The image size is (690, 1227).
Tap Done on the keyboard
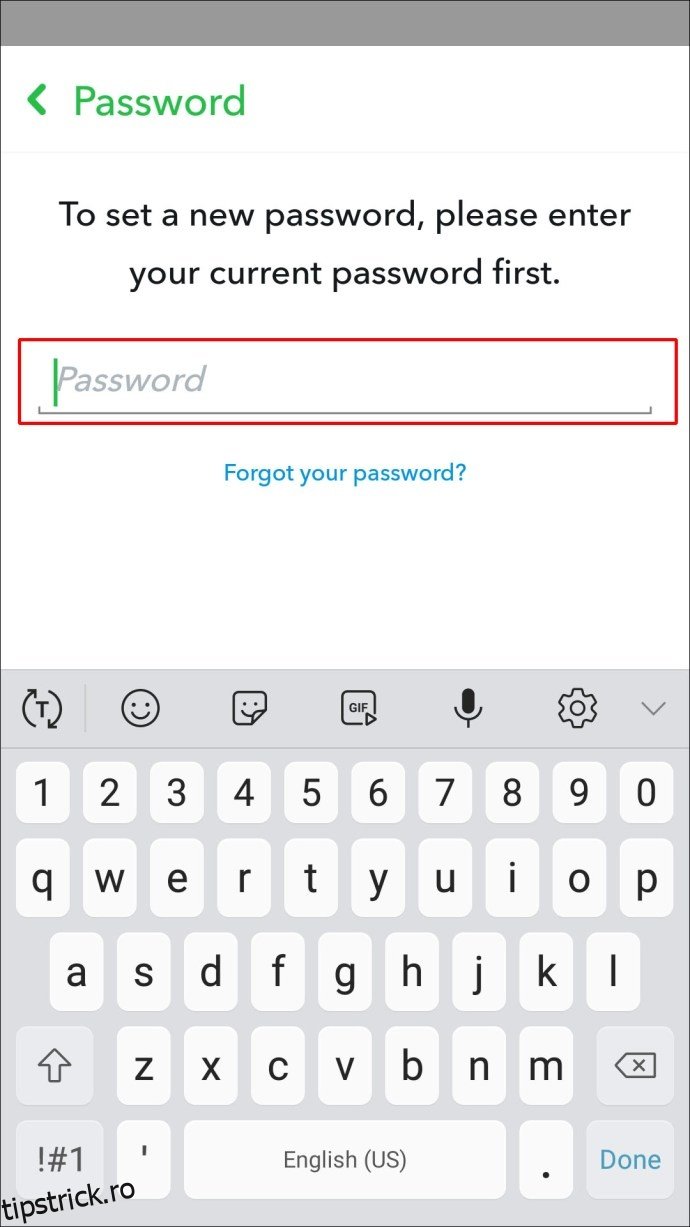coord(630,1159)
